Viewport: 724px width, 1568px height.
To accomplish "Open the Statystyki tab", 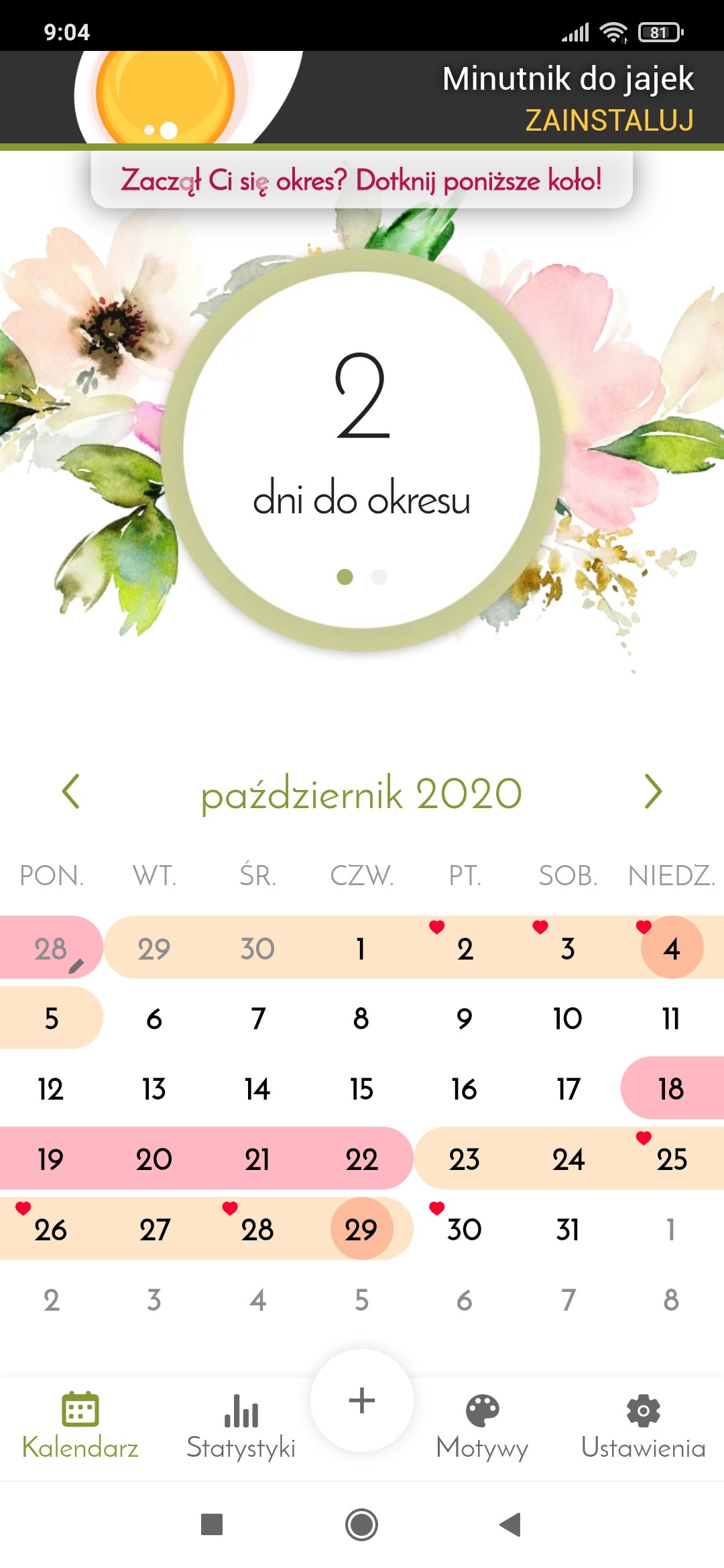I will (241, 1425).
